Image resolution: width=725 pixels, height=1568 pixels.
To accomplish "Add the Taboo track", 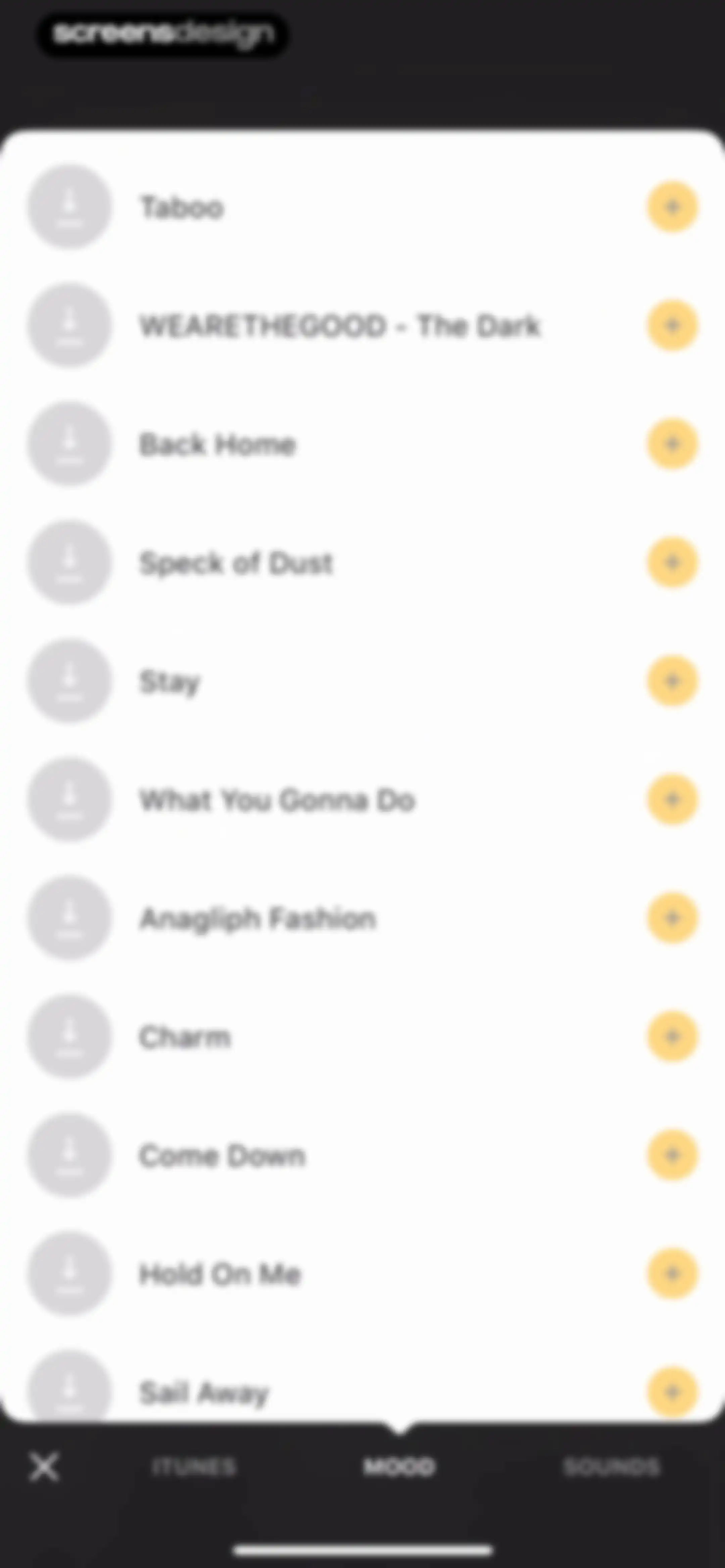I will click(672, 207).
